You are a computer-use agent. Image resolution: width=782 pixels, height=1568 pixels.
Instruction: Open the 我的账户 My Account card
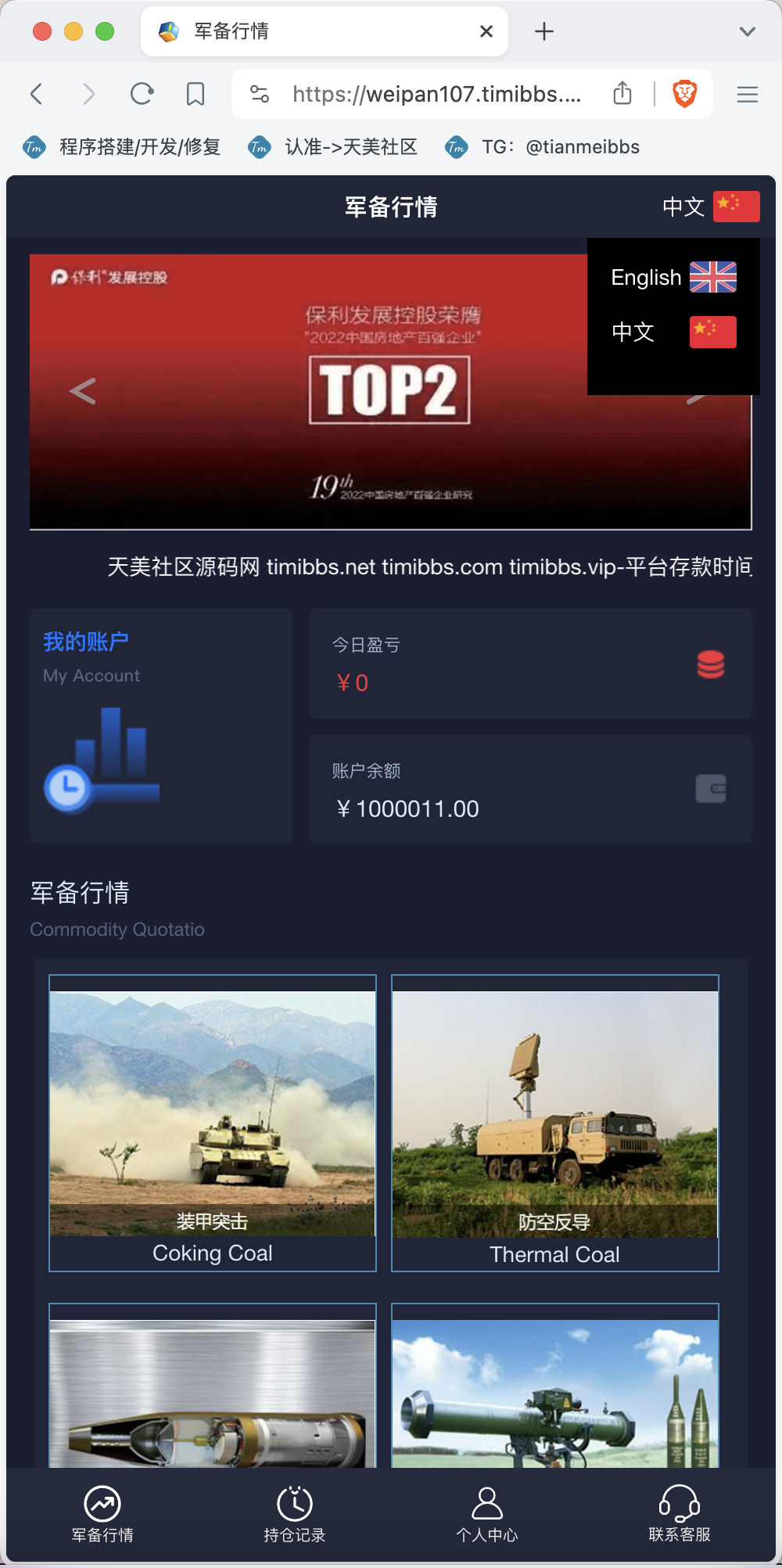point(161,725)
